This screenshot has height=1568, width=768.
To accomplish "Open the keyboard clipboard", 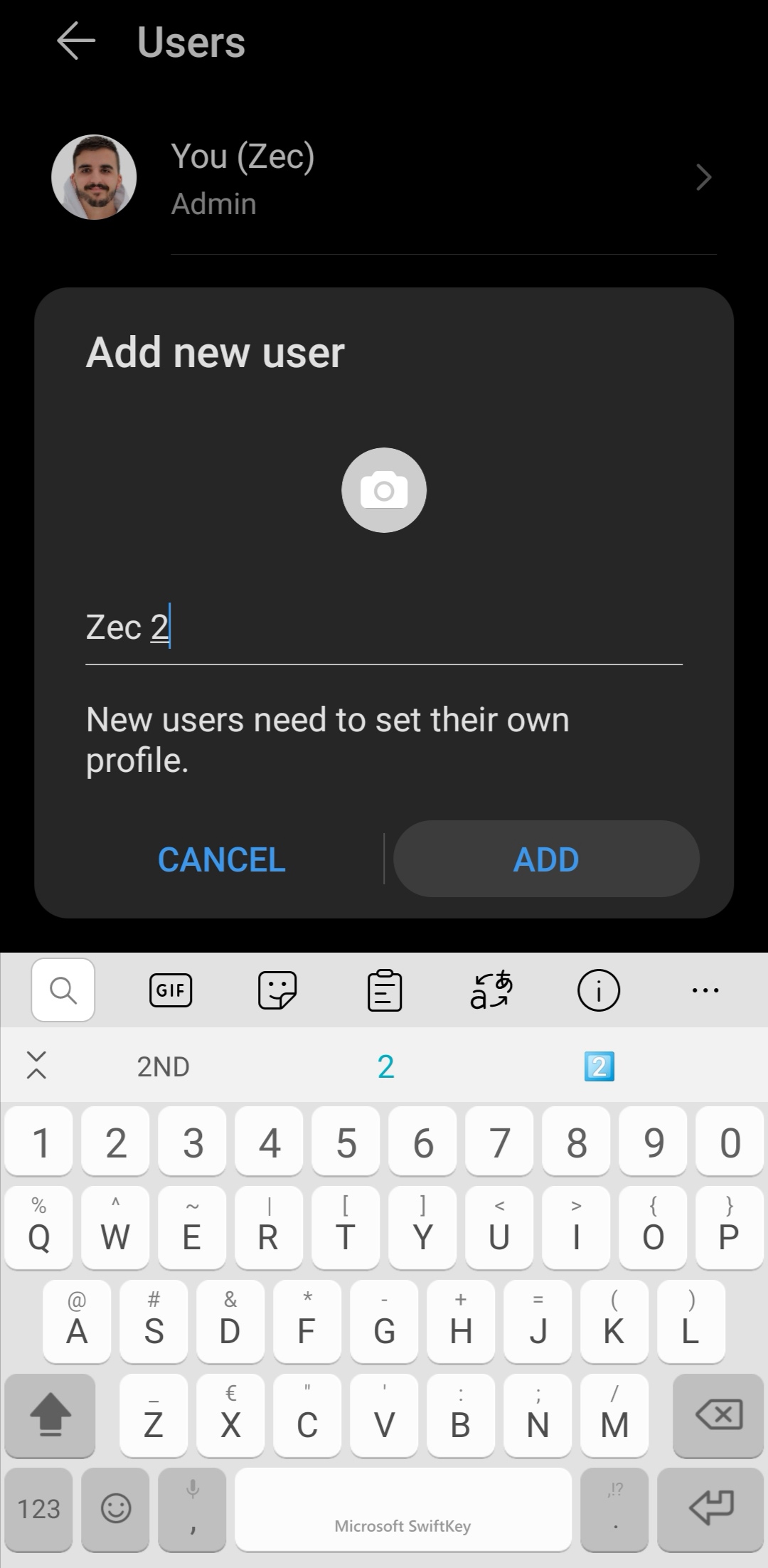I will (385, 990).
